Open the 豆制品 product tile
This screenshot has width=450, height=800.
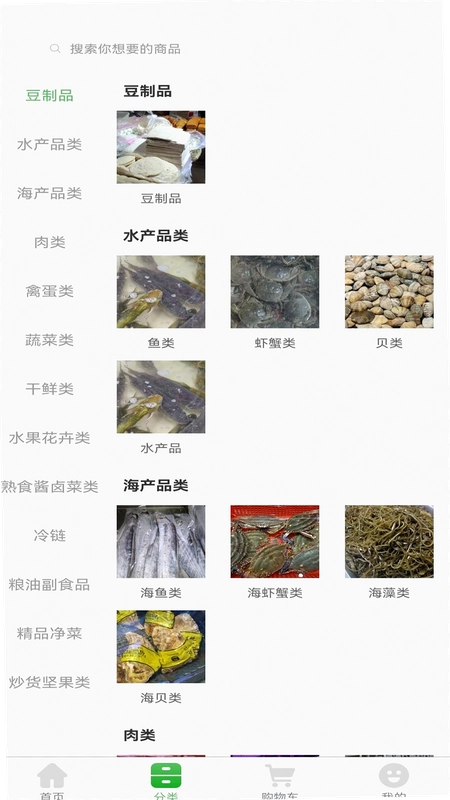tap(161, 157)
